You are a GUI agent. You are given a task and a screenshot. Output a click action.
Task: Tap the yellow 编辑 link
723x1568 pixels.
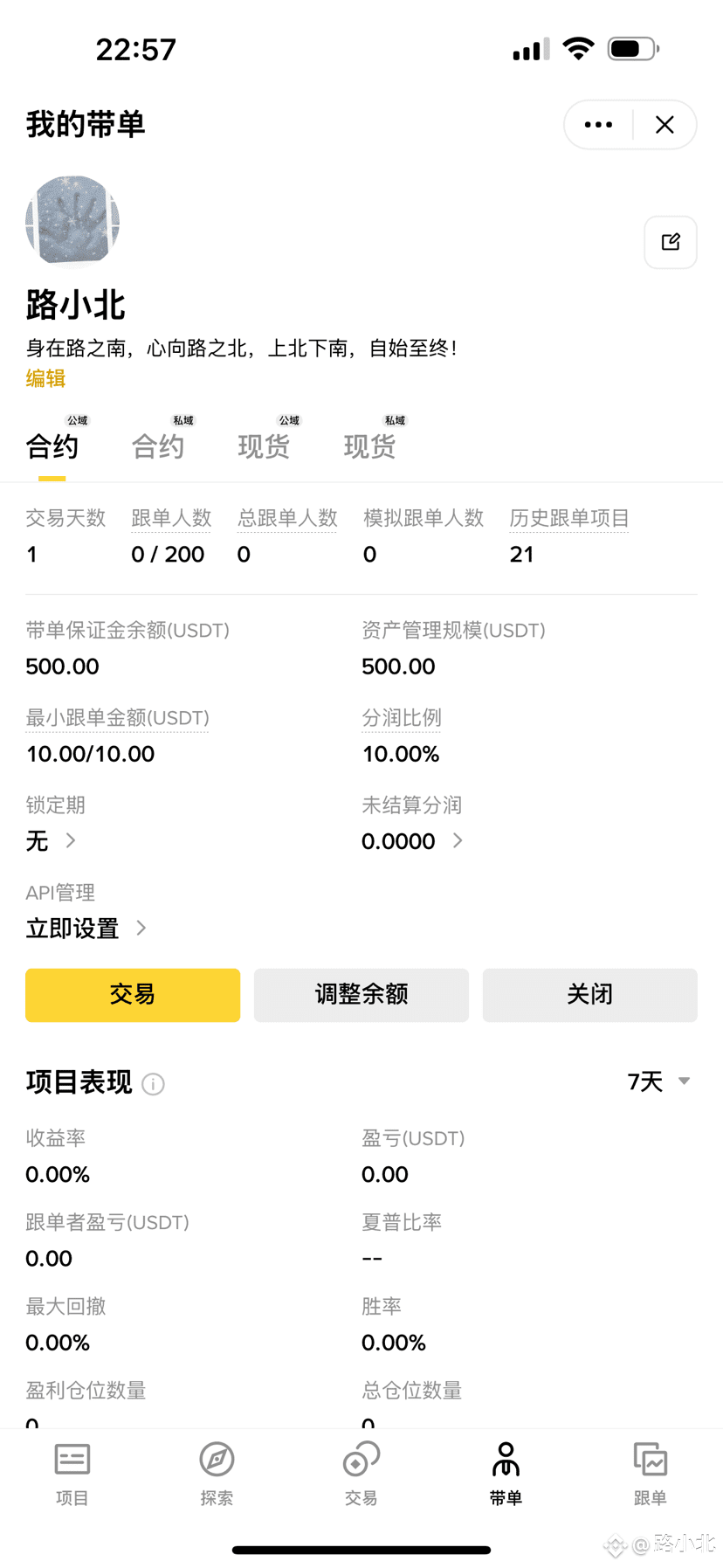(45, 378)
